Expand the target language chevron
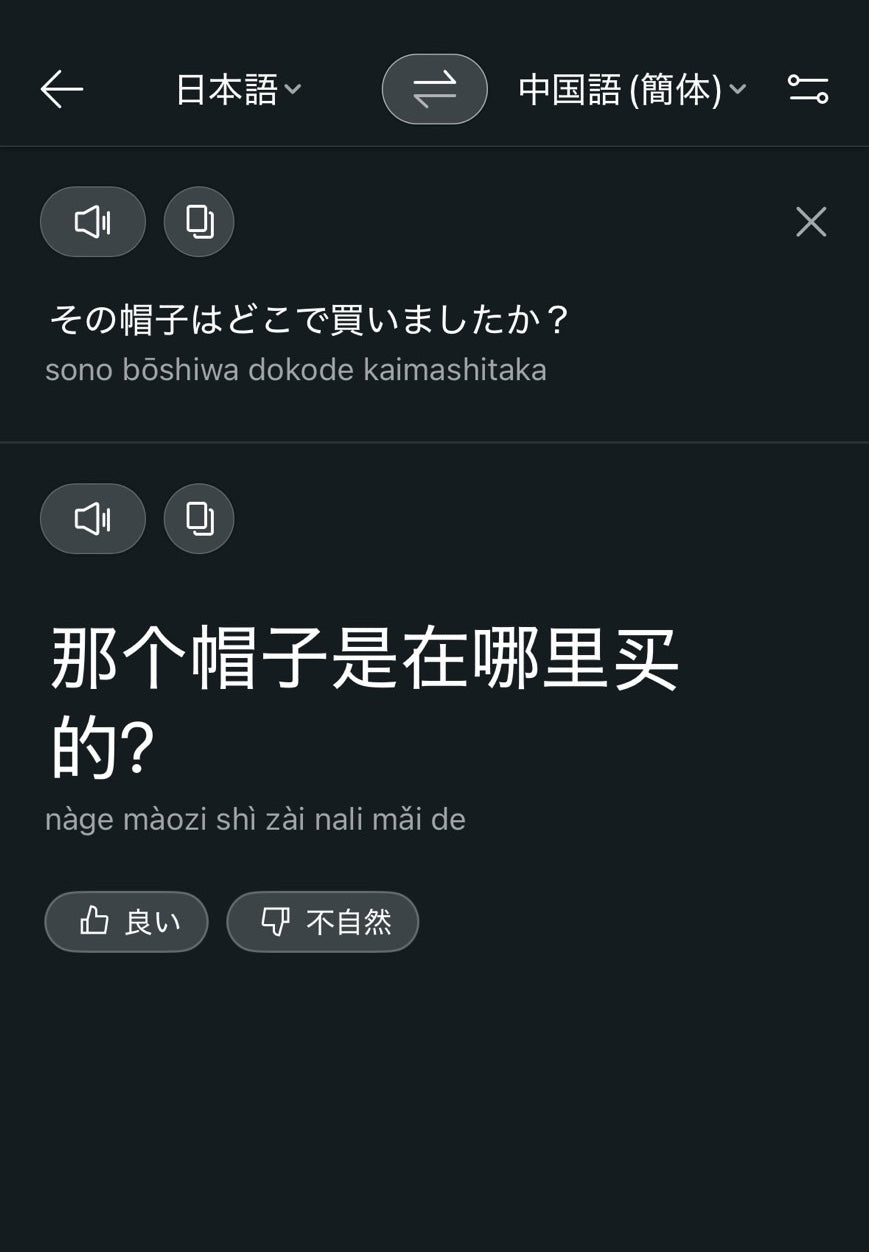869x1252 pixels. [x=738, y=89]
